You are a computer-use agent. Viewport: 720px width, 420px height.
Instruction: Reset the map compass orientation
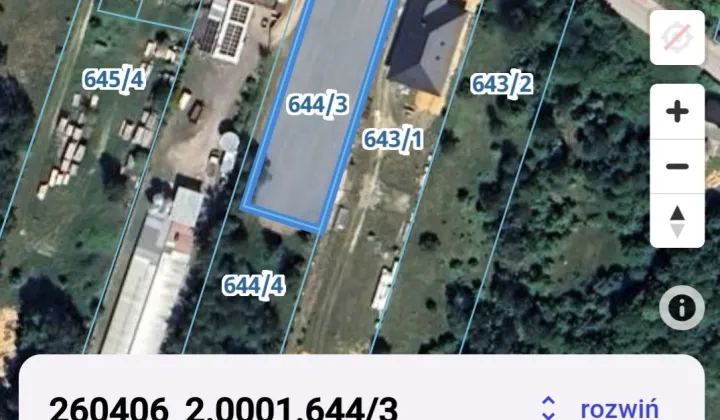(677, 39)
